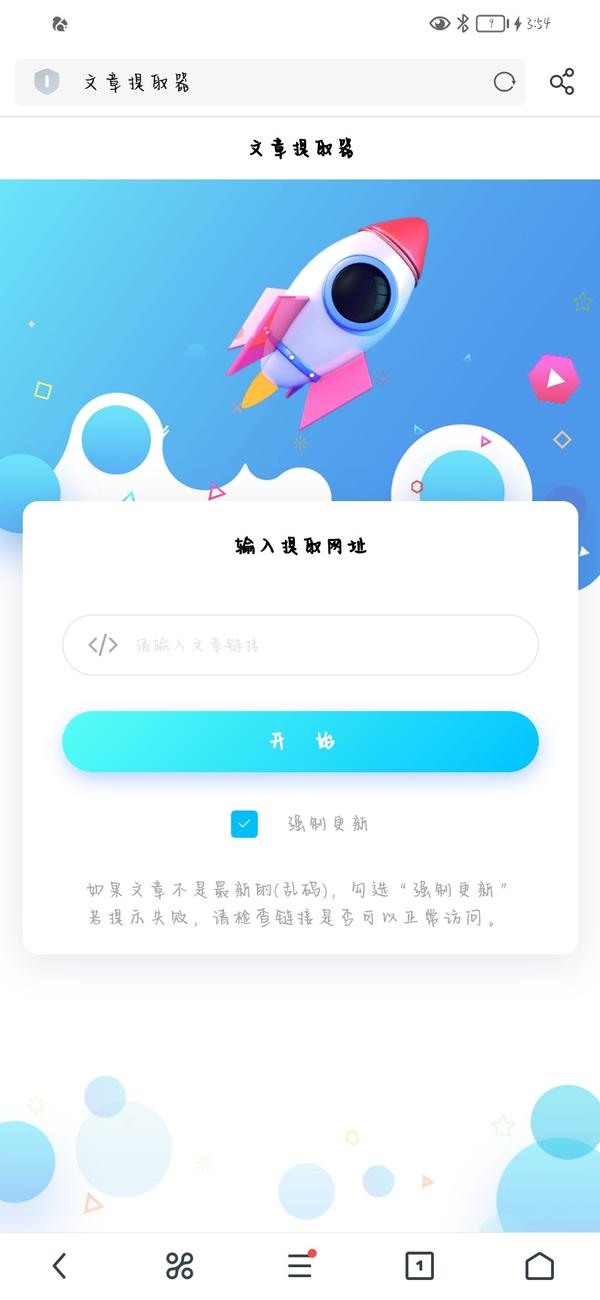Open the browser tools grid icon
The width and height of the screenshot is (600, 1300).
pyautogui.click(x=179, y=1266)
